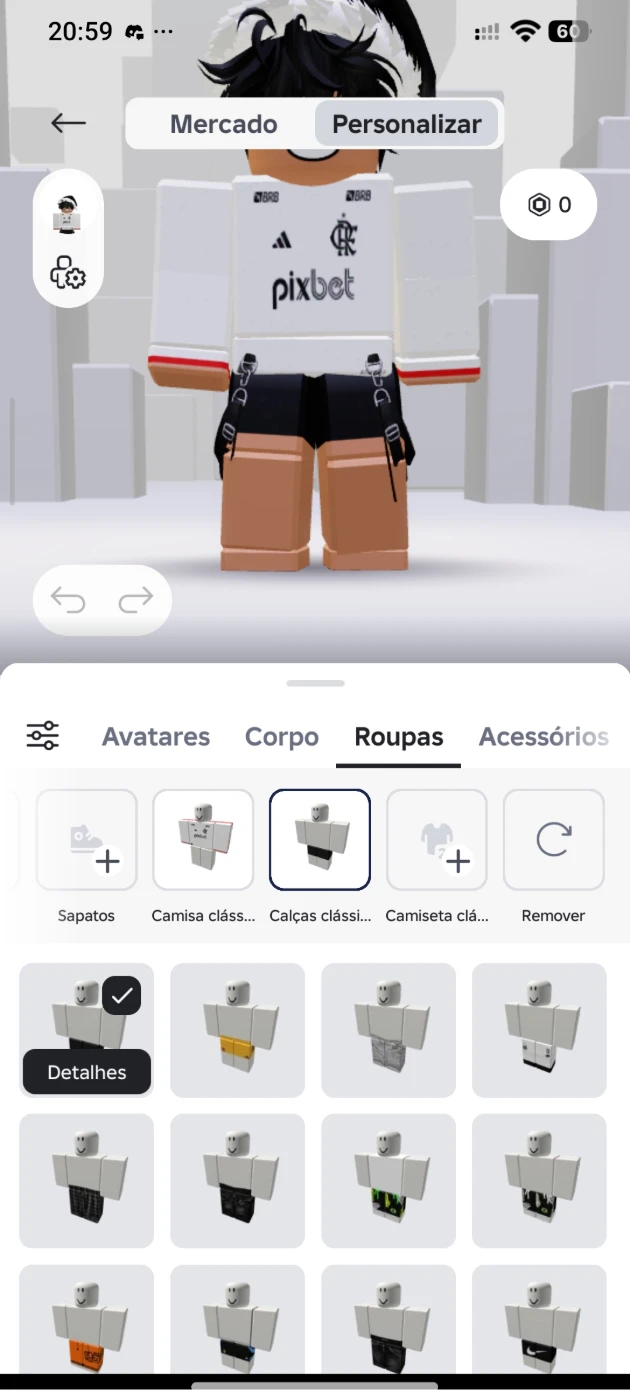630x1400 pixels.
Task: Switch to the Avatares category
Action: click(156, 737)
